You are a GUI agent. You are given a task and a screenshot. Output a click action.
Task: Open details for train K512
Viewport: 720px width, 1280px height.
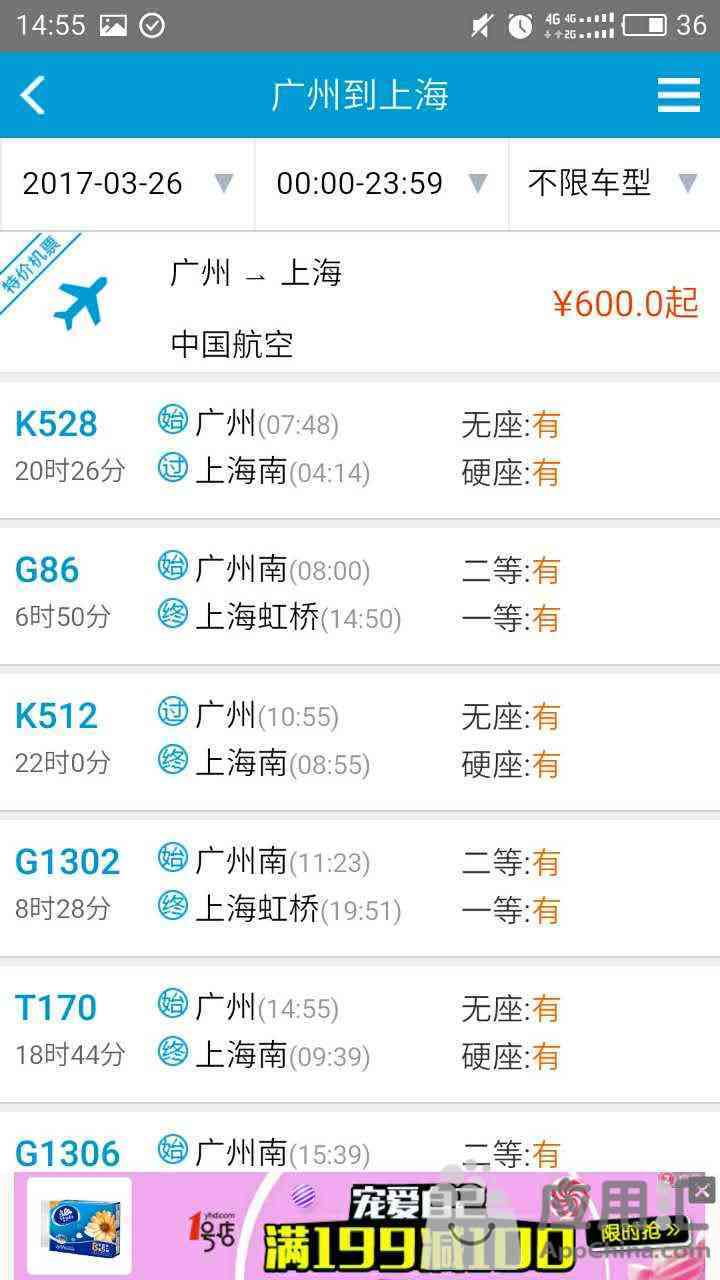point(360,741)
